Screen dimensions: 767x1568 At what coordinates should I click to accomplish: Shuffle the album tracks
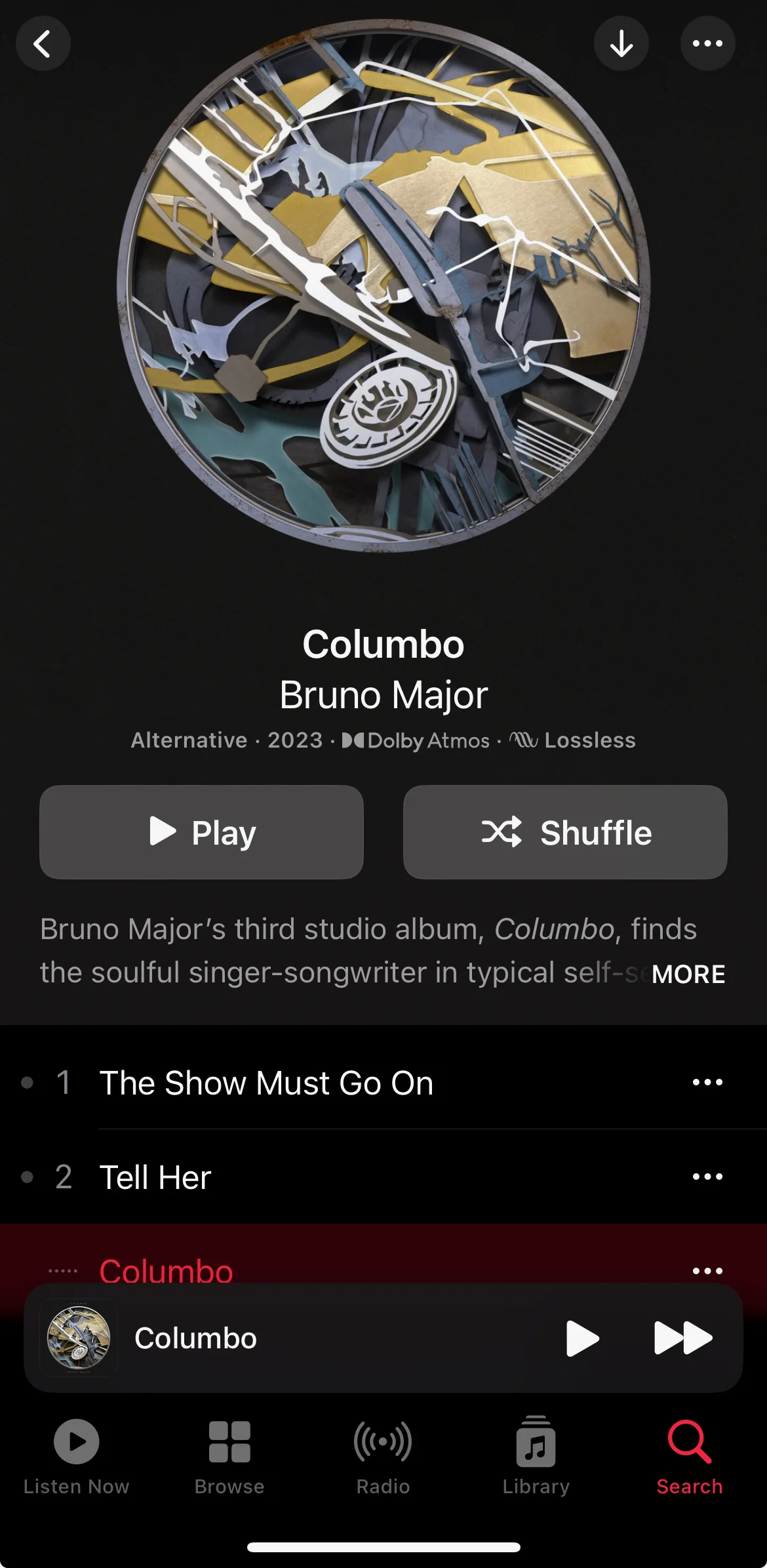565,832
